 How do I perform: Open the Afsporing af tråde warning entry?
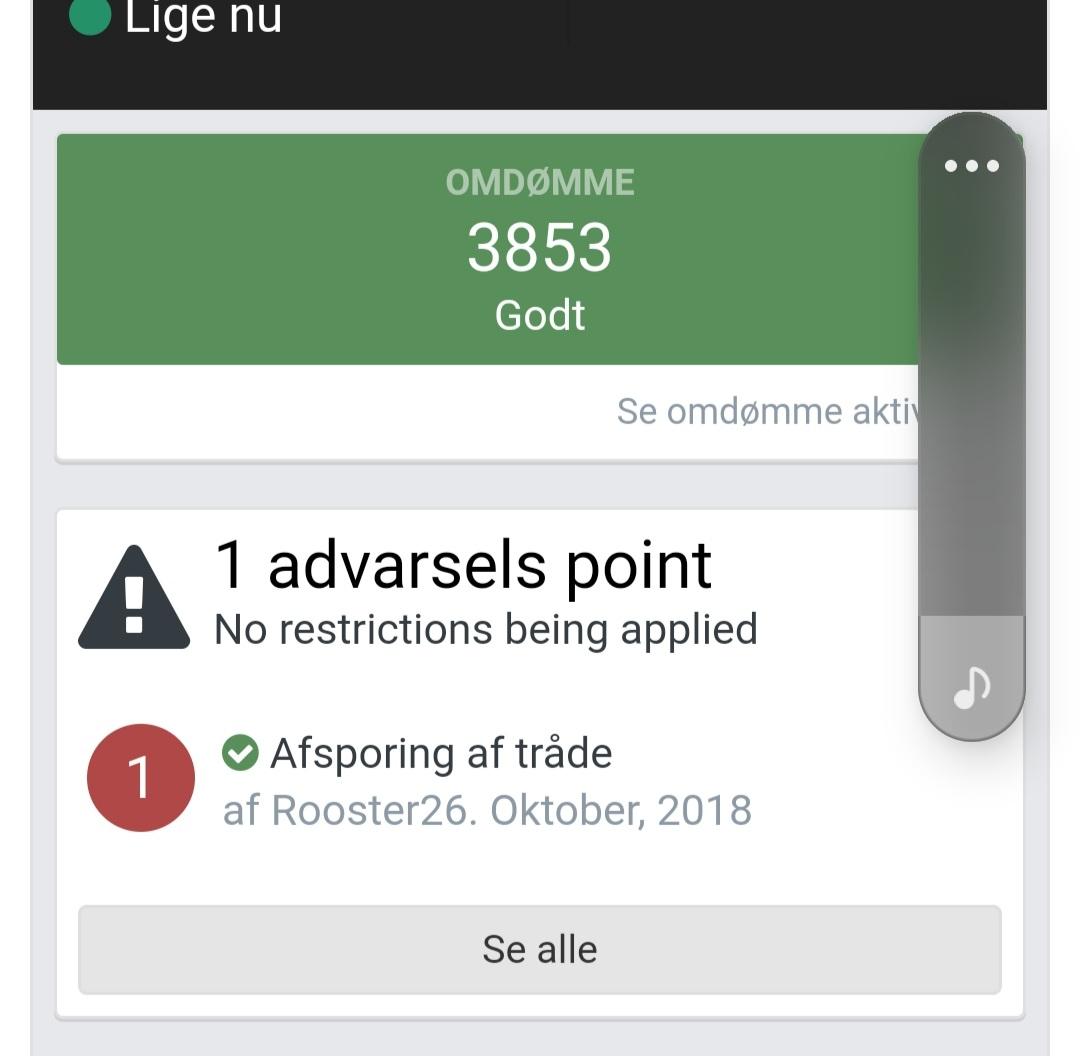tap(440, 754)
